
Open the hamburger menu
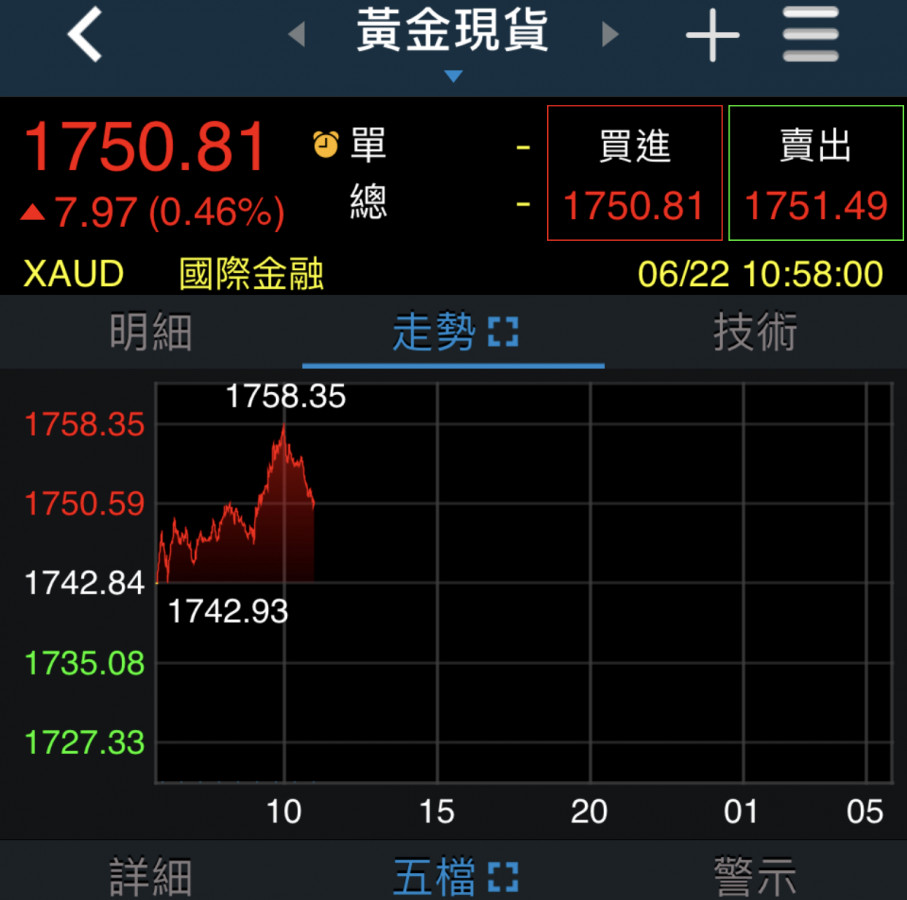point(810,37)
